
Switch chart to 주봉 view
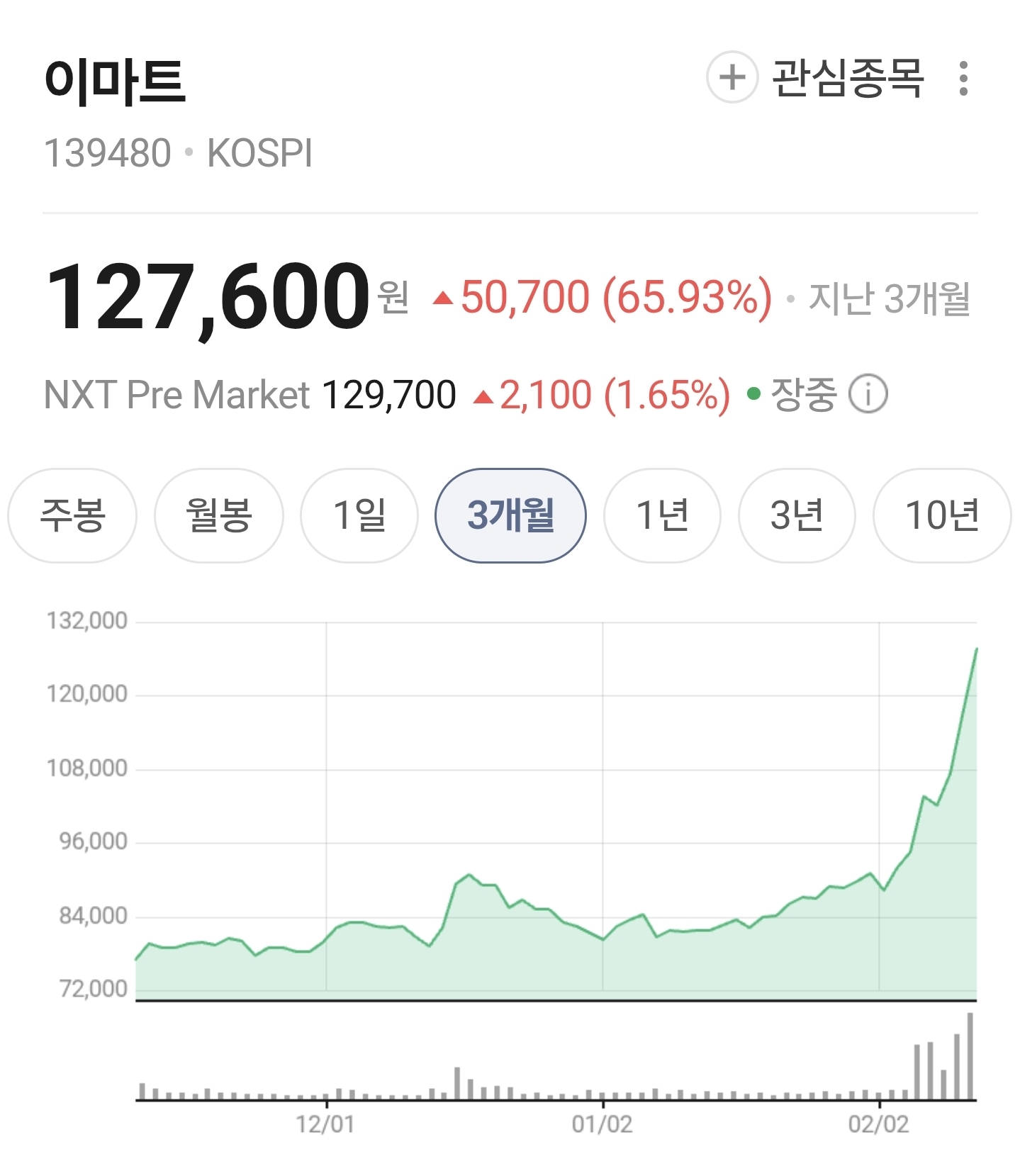(72, 515)
